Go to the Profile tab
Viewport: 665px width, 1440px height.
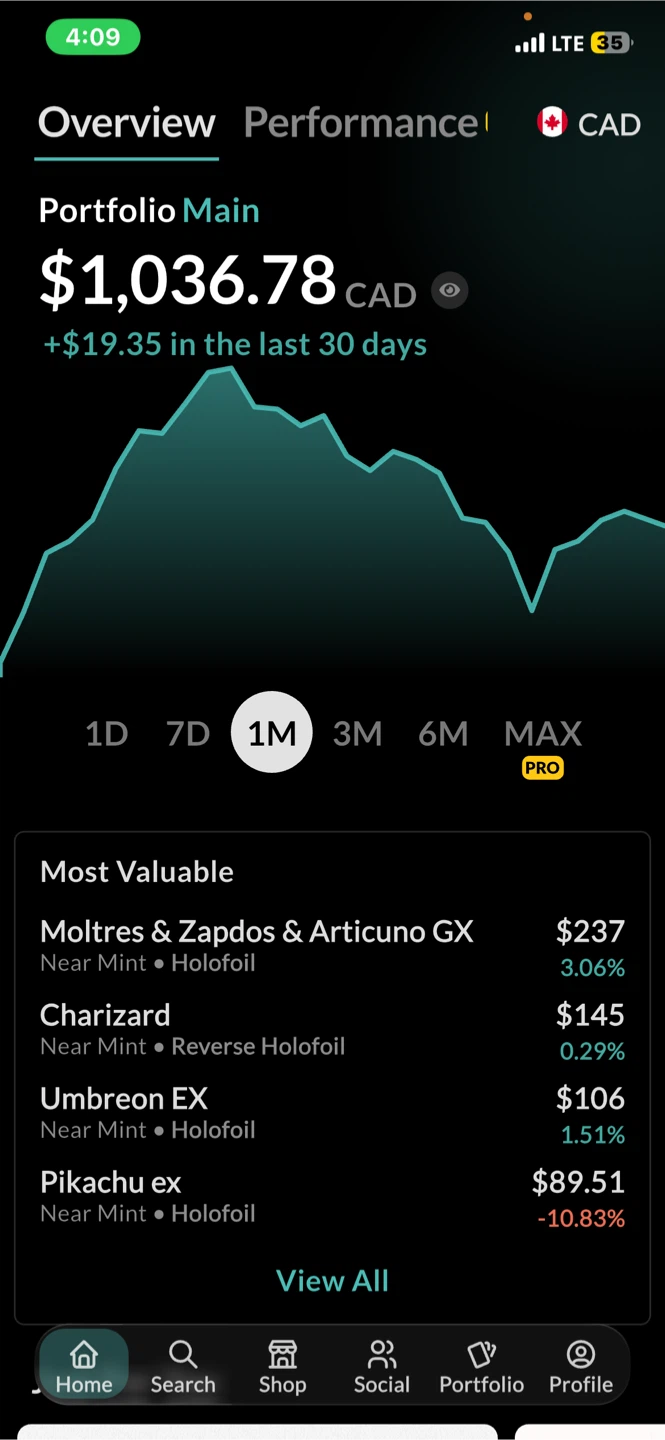pyautogui.click(x=581, y=1367)
